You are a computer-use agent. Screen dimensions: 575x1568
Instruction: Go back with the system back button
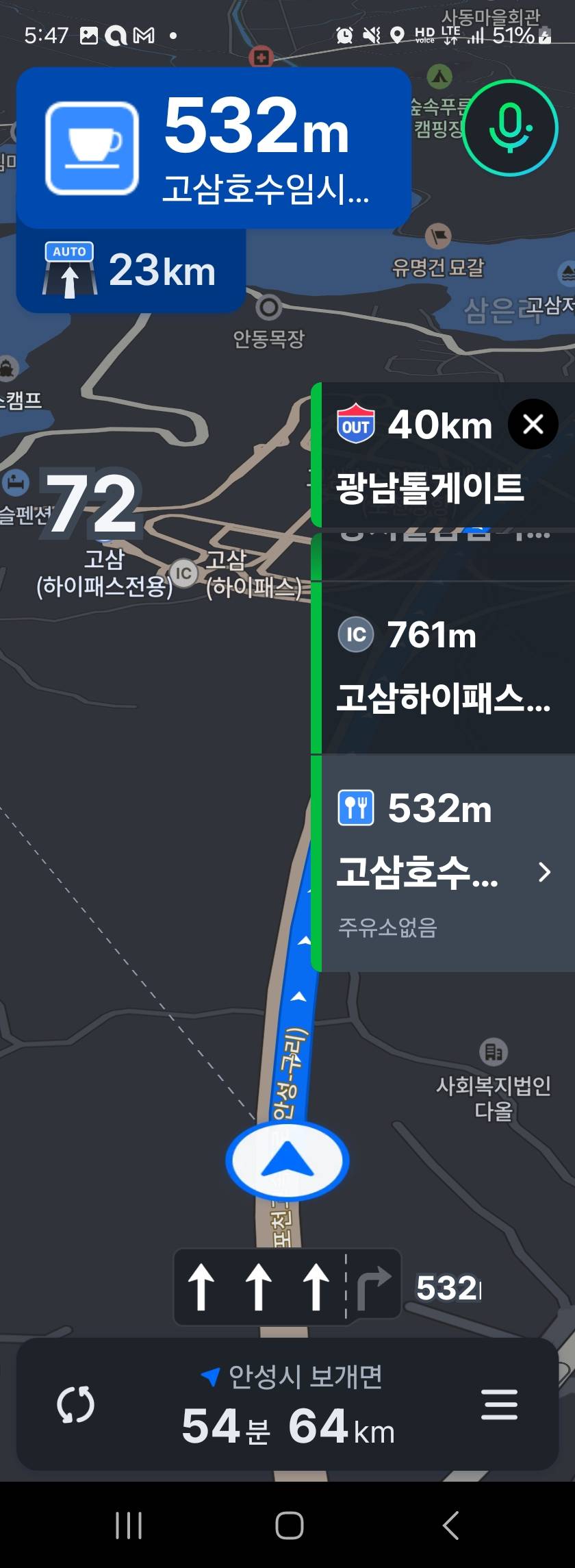click(450, 1526)
